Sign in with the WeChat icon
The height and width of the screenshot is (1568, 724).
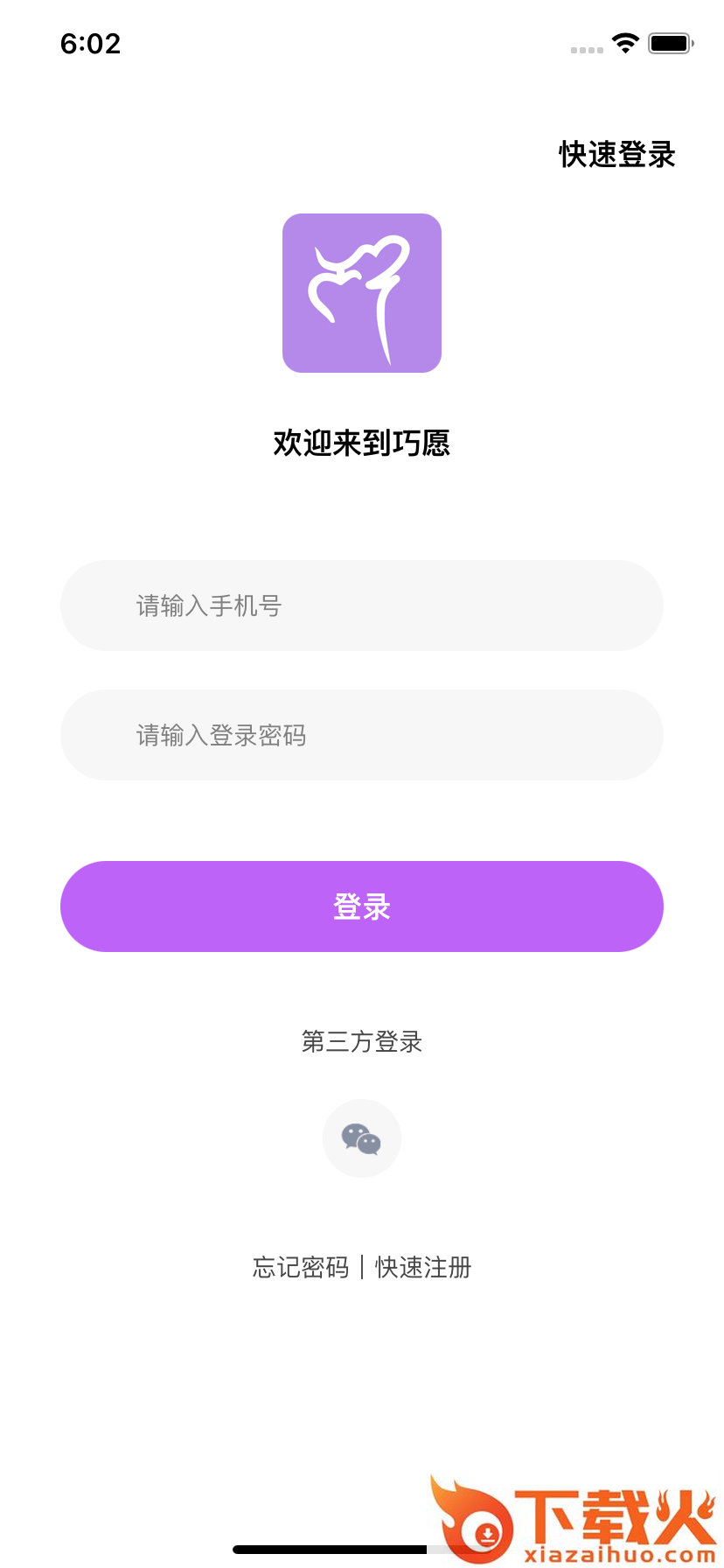pyautogui.click(x=361, y=1138)
